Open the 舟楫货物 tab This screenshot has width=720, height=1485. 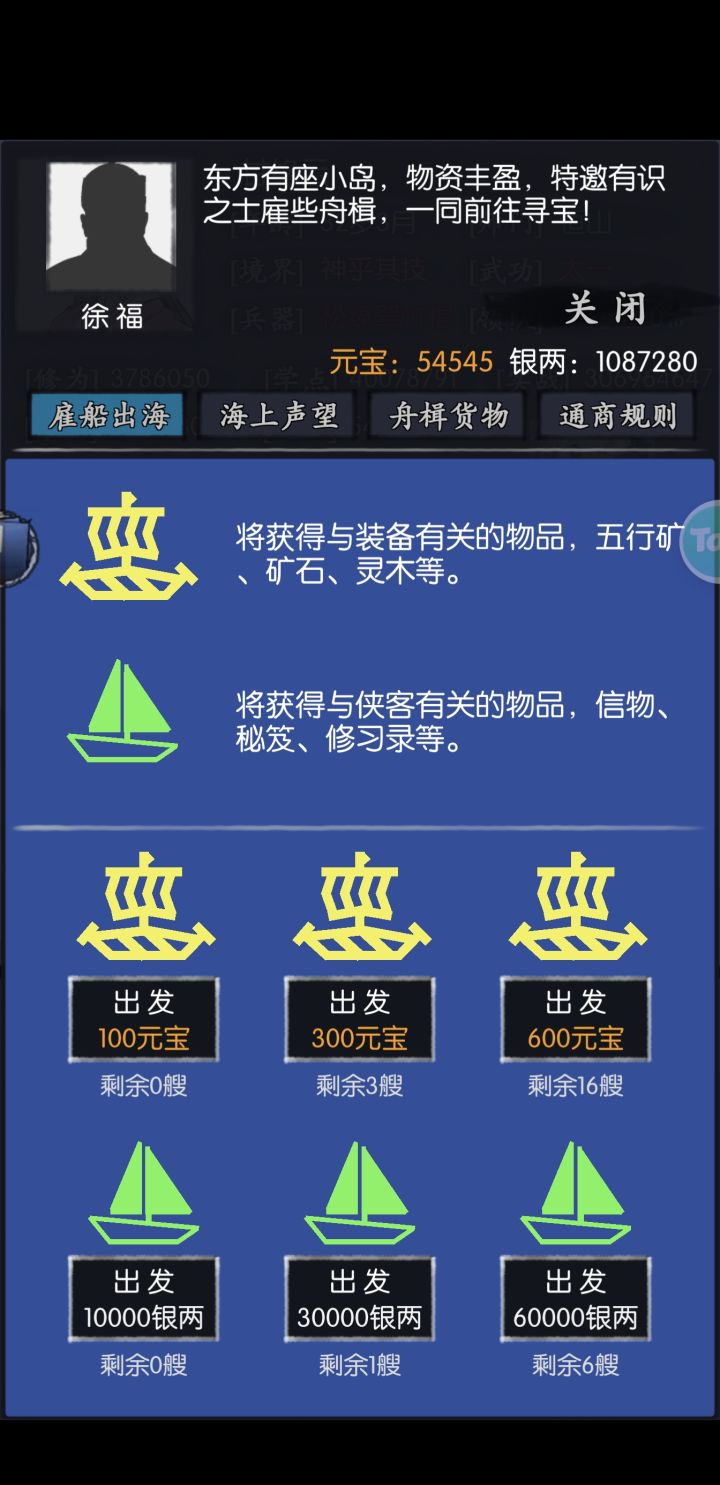click(447, 413)
